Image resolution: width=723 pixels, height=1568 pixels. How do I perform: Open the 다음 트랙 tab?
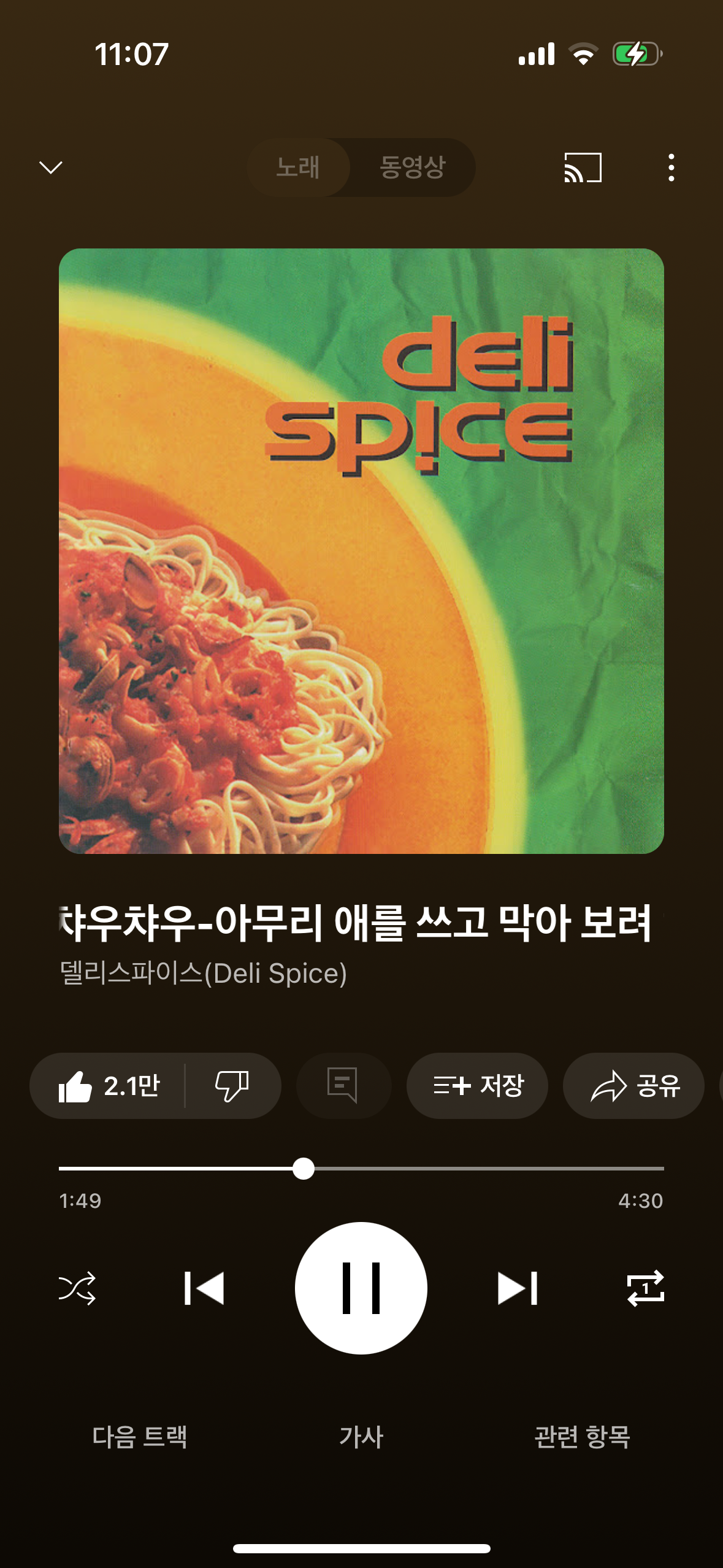140,1437
